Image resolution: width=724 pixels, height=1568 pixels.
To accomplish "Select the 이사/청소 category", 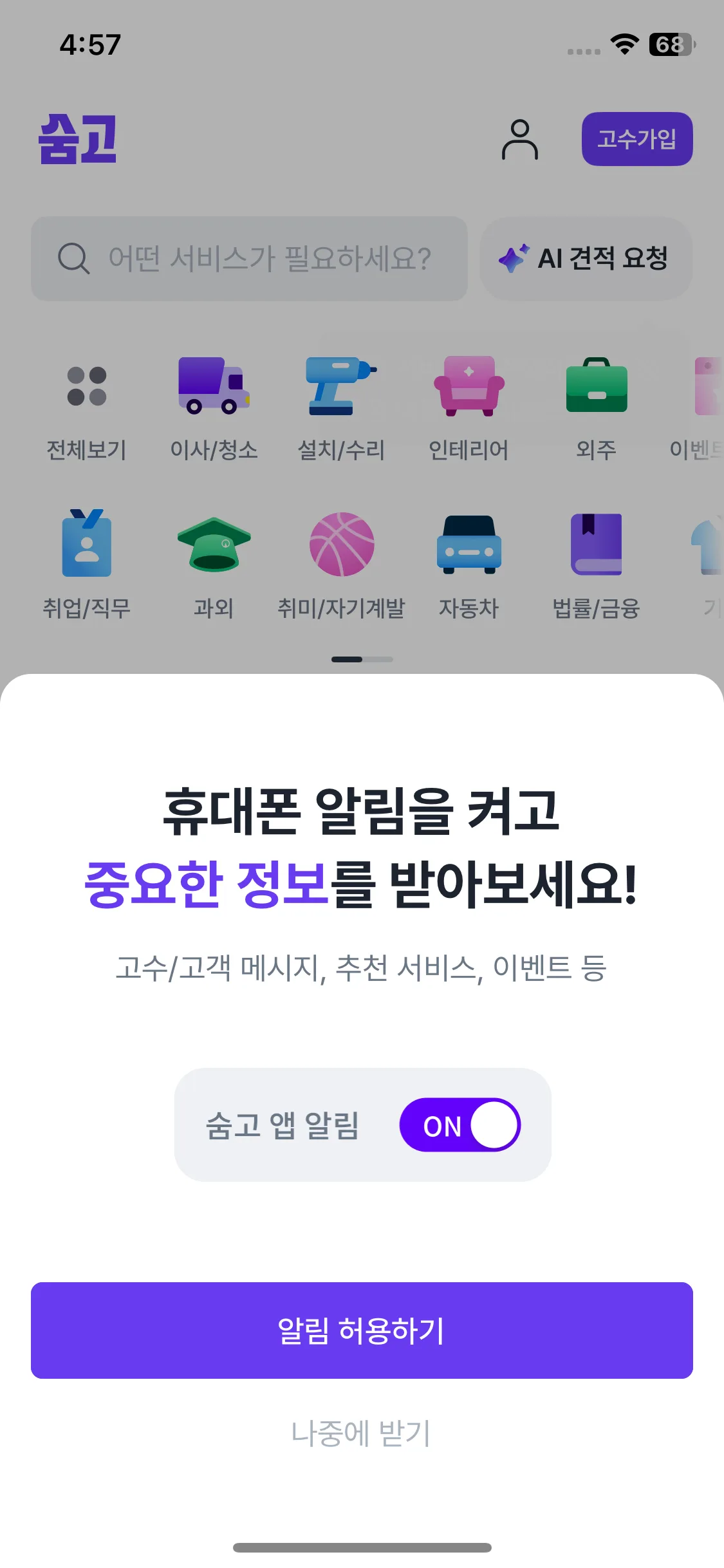I will tap(214, 409).
